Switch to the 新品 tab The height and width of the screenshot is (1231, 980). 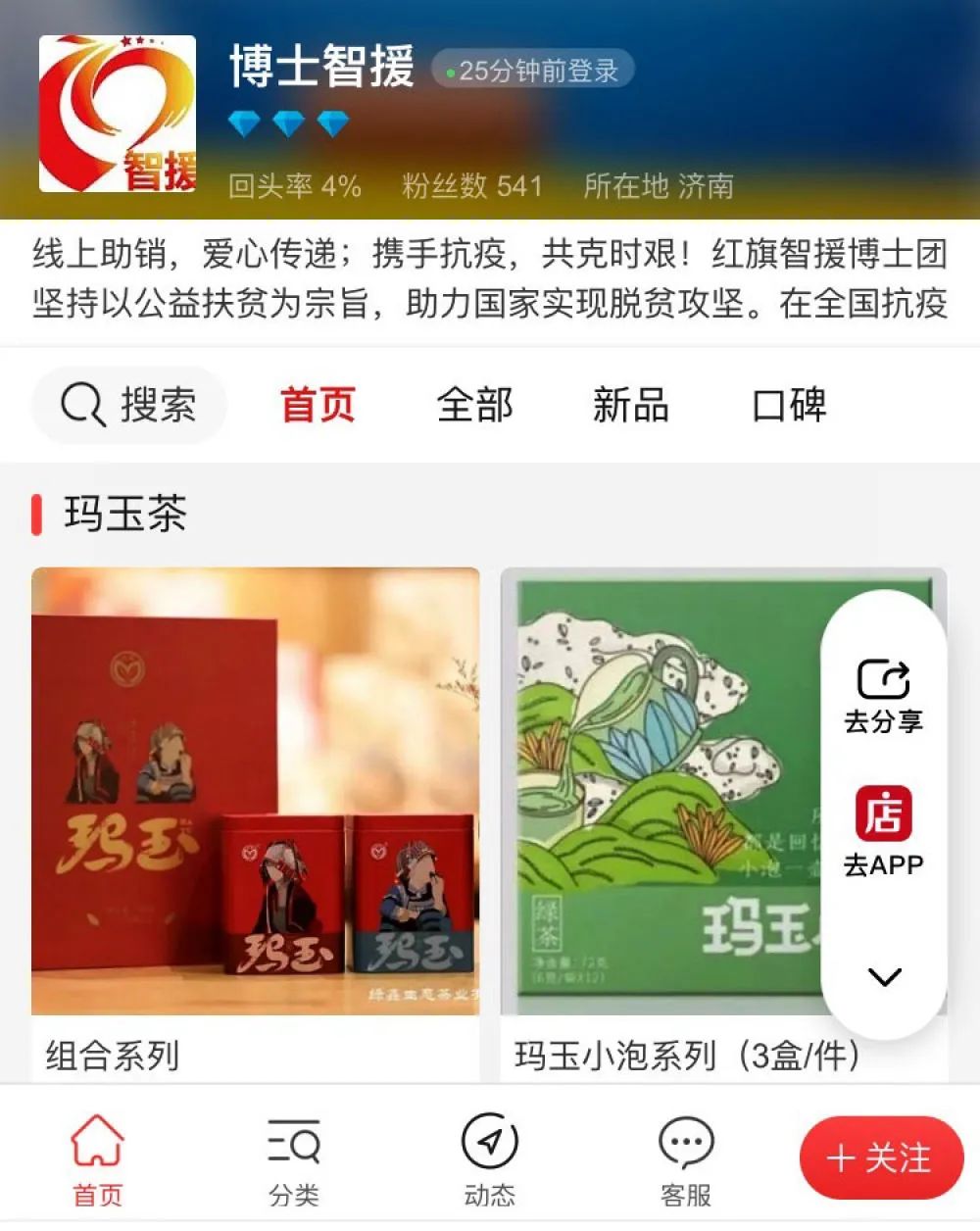click(630, 405)
